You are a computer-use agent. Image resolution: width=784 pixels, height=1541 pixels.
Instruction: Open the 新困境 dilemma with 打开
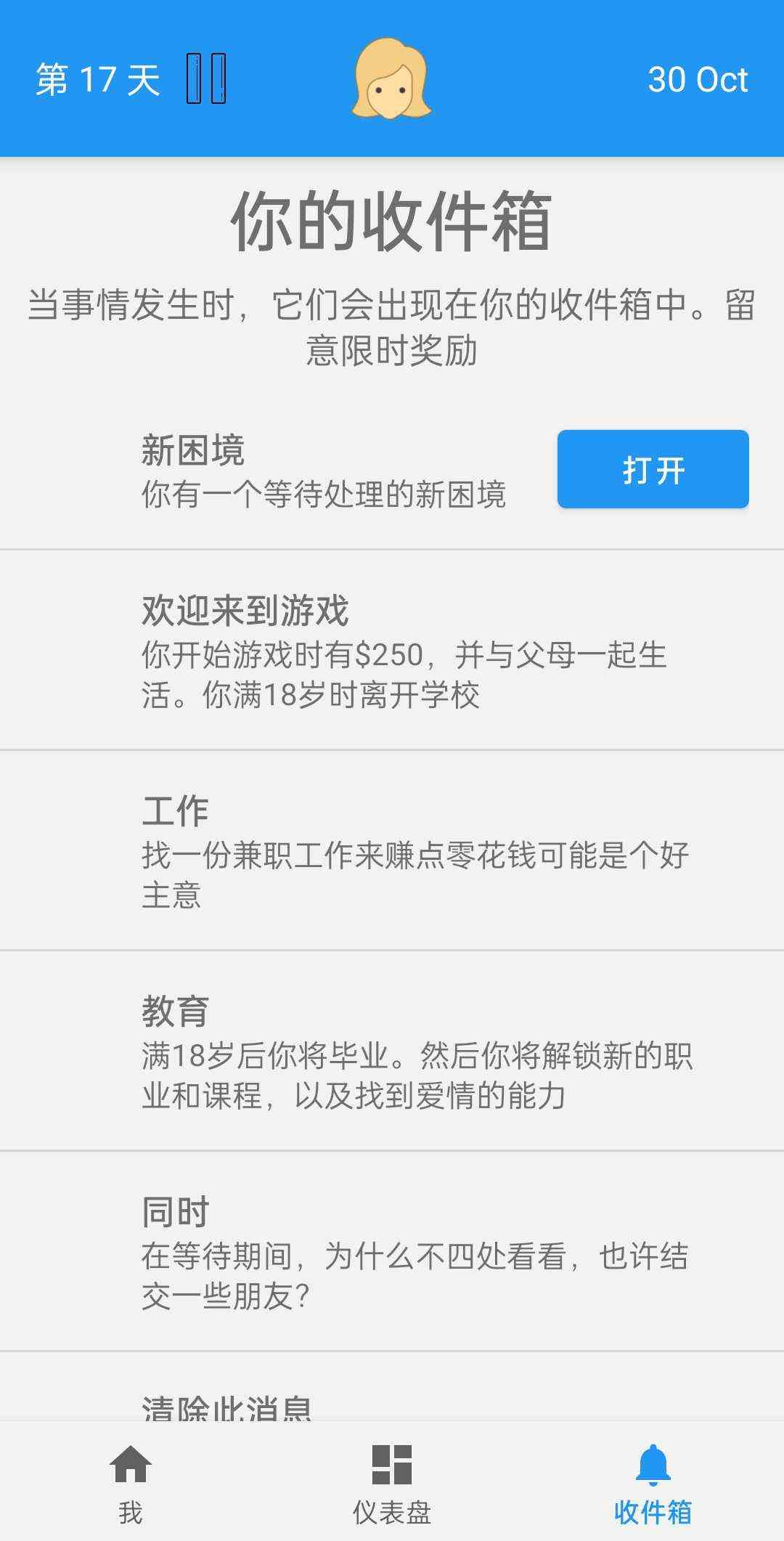pos(653,469)
